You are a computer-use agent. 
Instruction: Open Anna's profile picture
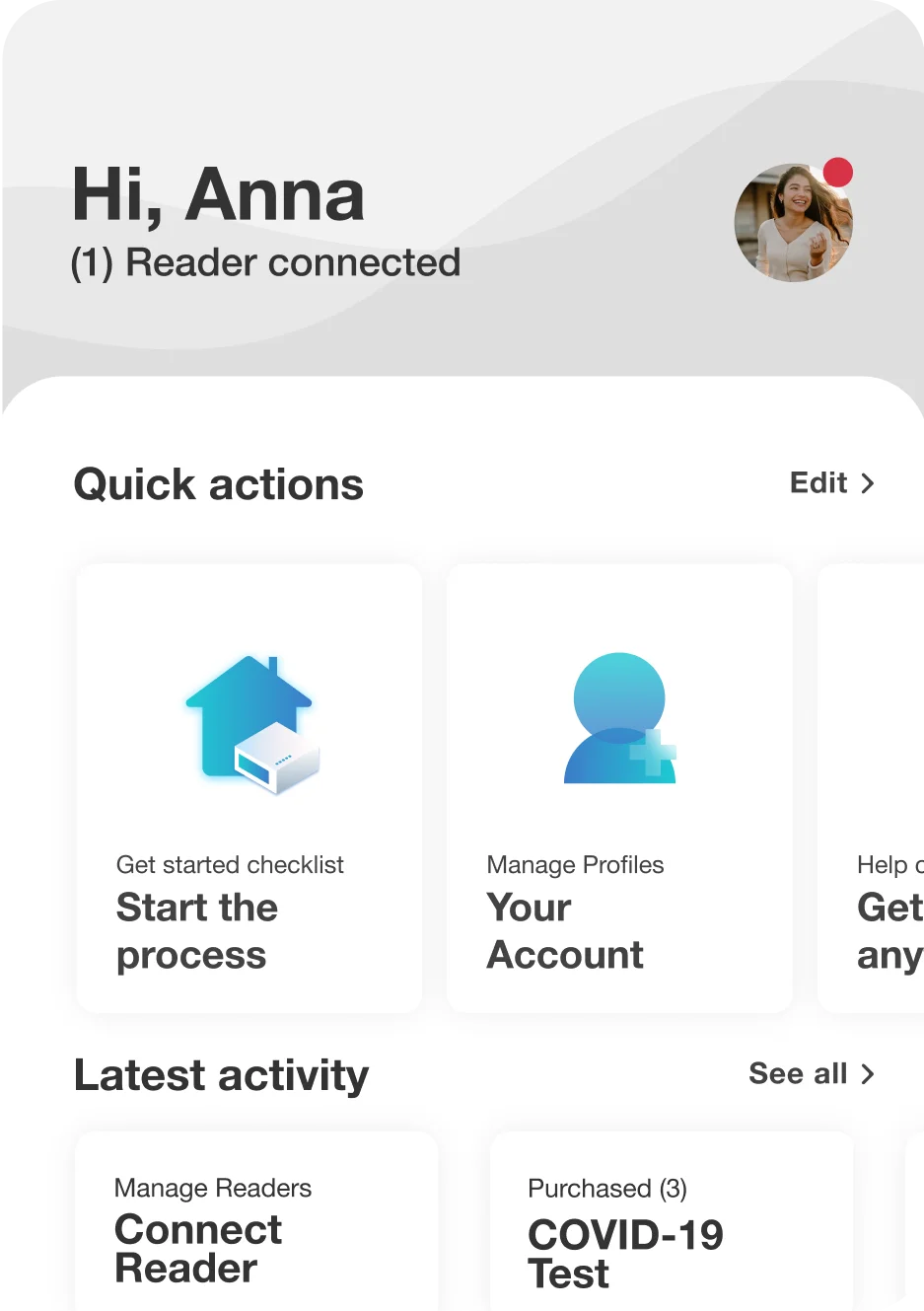click(x=793, y=223)
